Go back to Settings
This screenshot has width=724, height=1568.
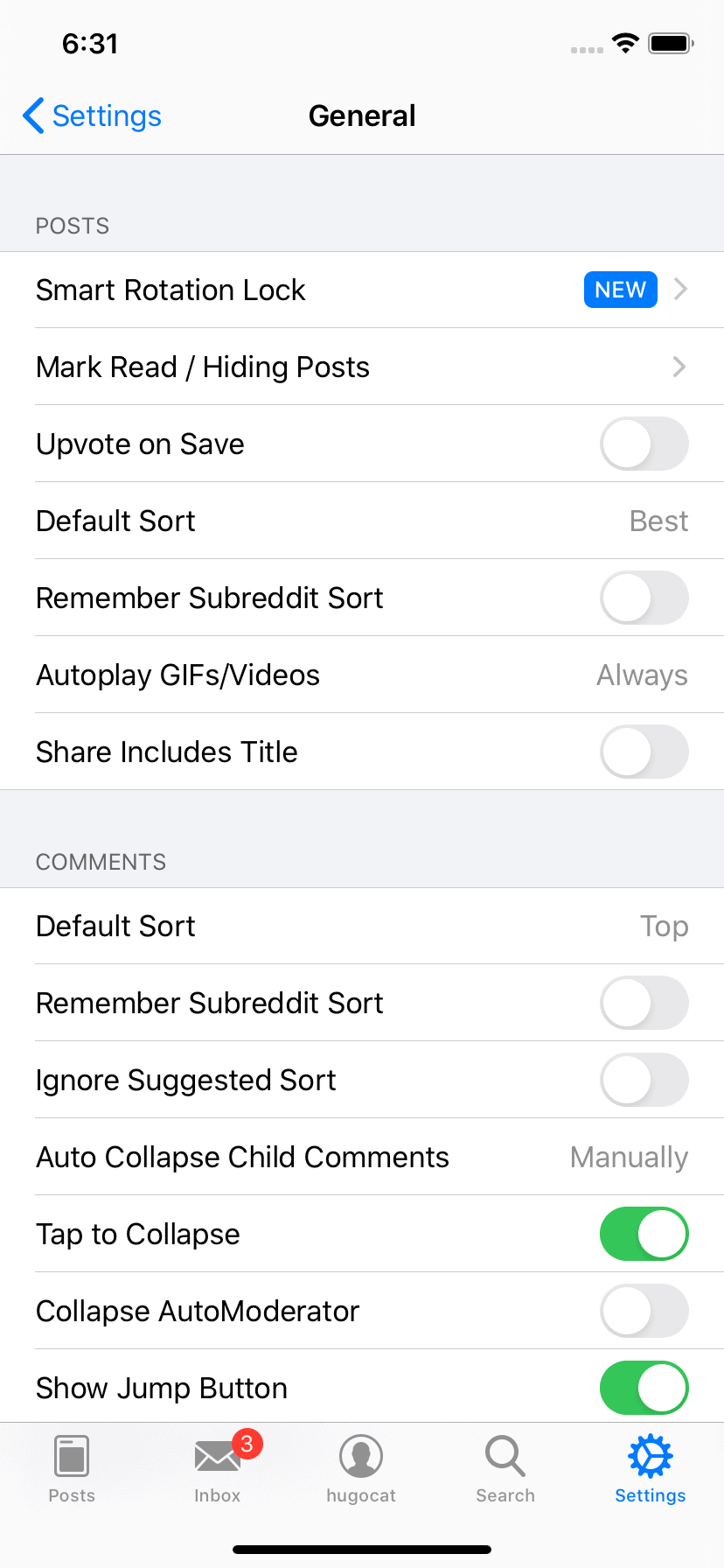pos(92,115)
